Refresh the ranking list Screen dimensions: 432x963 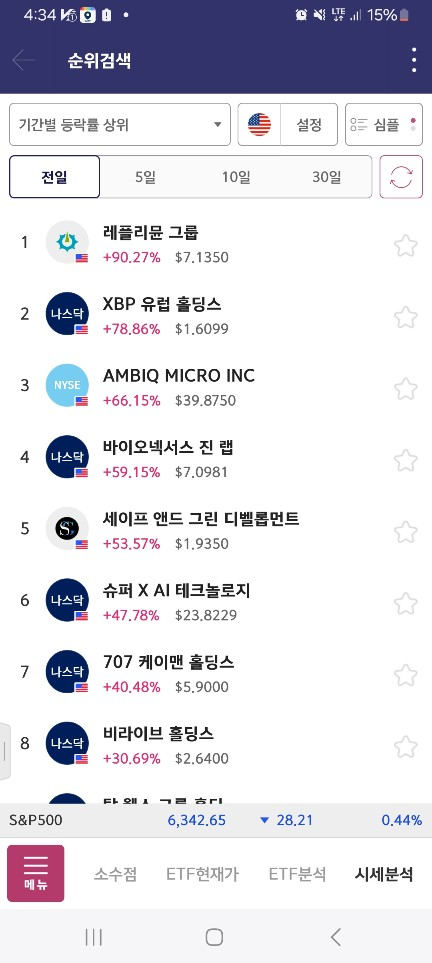pos(401,177)
